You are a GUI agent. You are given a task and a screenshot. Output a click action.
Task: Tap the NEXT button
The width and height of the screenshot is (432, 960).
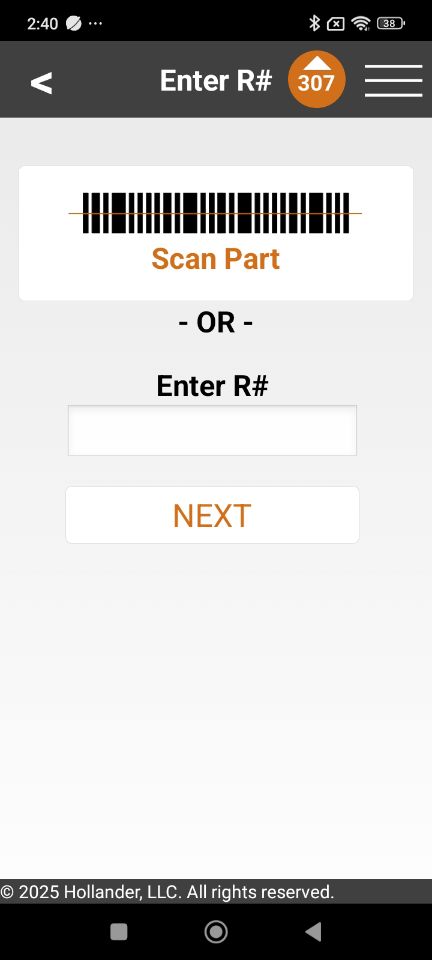point(212,515)
